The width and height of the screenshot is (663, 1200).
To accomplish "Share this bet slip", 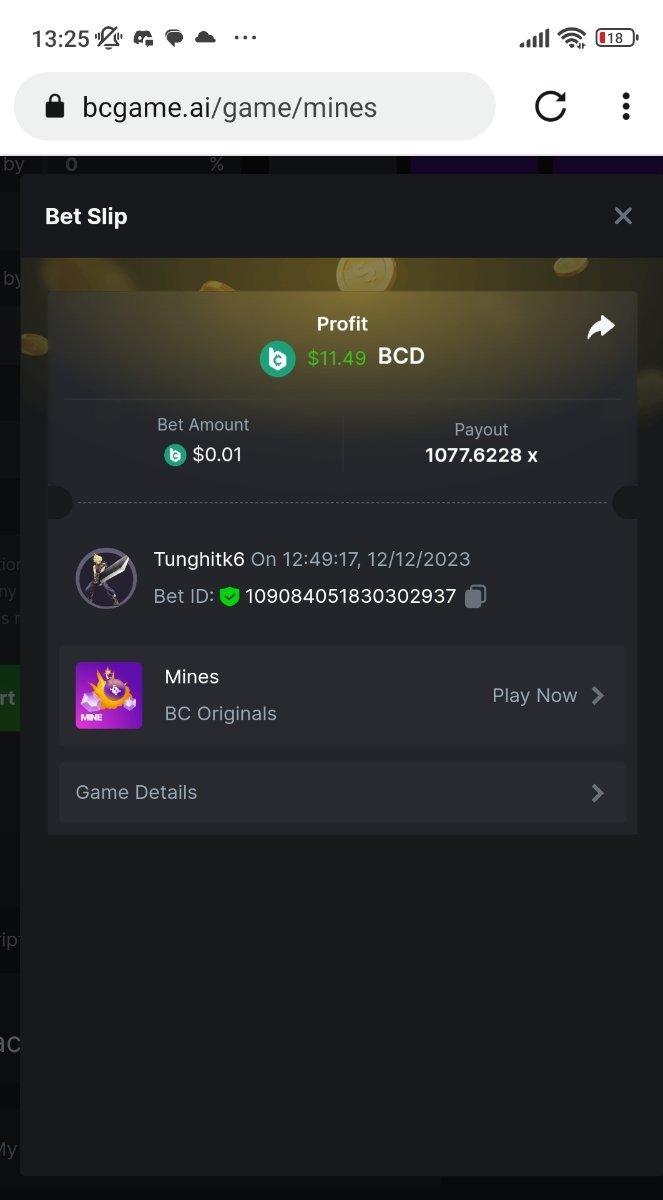I will [x=600, y=327].
